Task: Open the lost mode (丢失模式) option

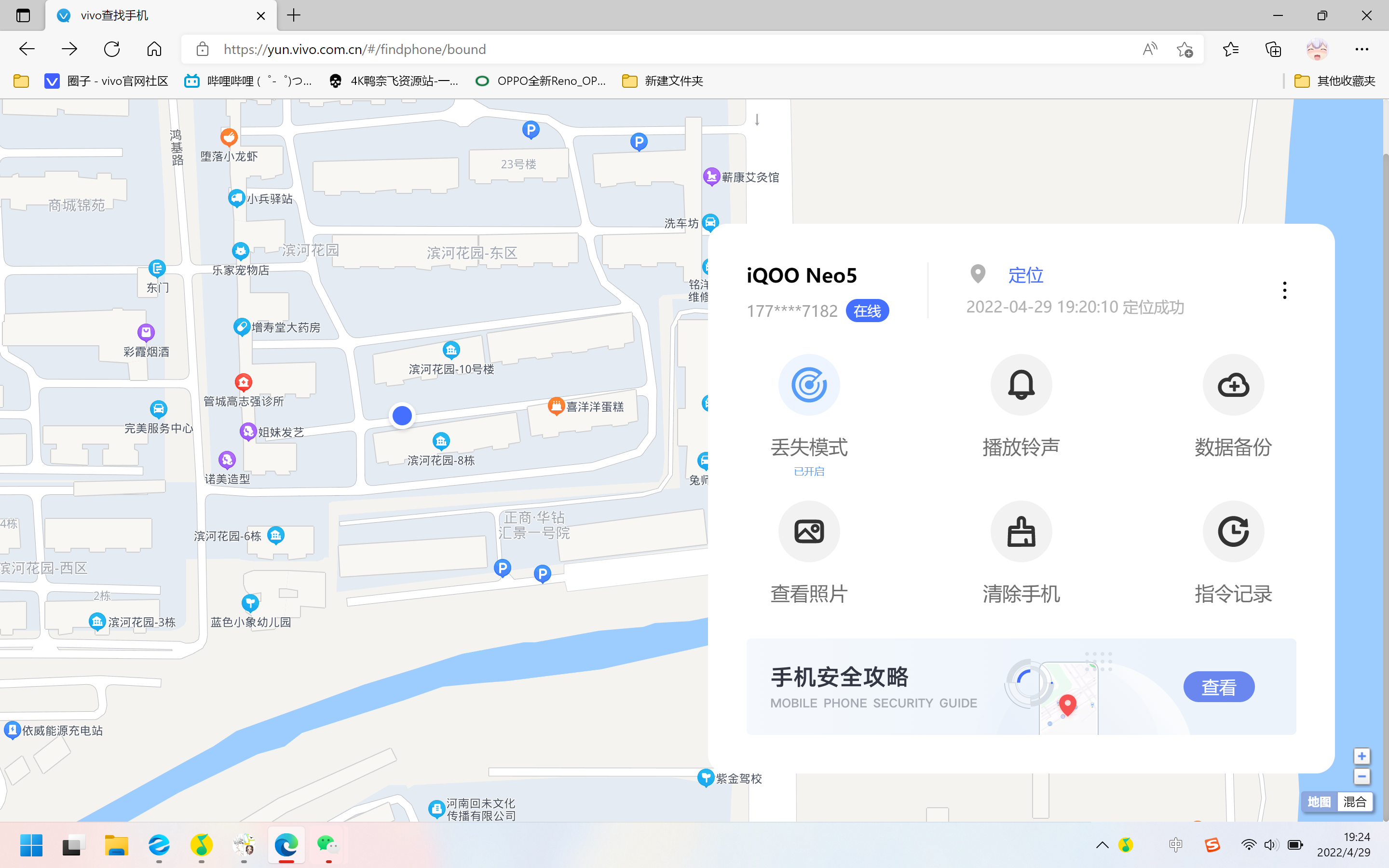Action: point(809,385)
